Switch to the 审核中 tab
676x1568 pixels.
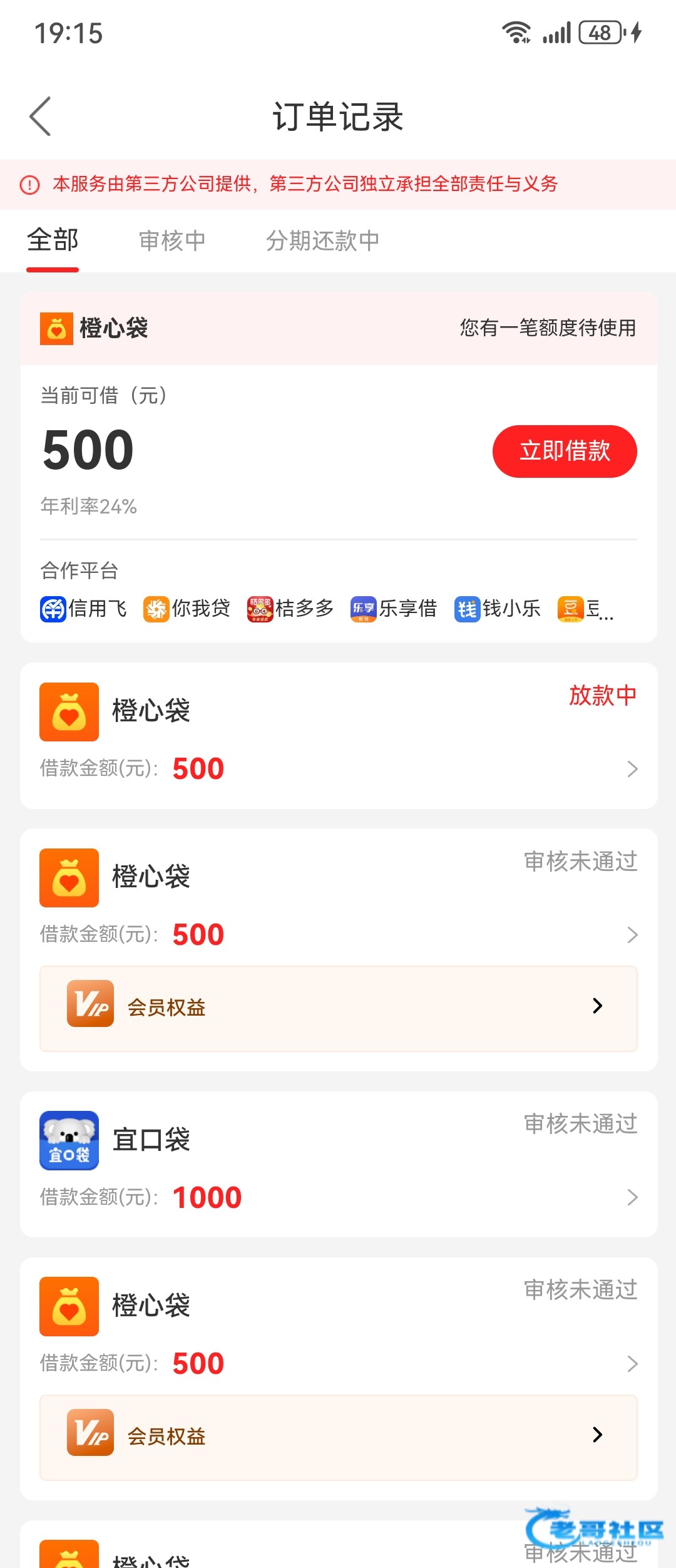[172, 241]
